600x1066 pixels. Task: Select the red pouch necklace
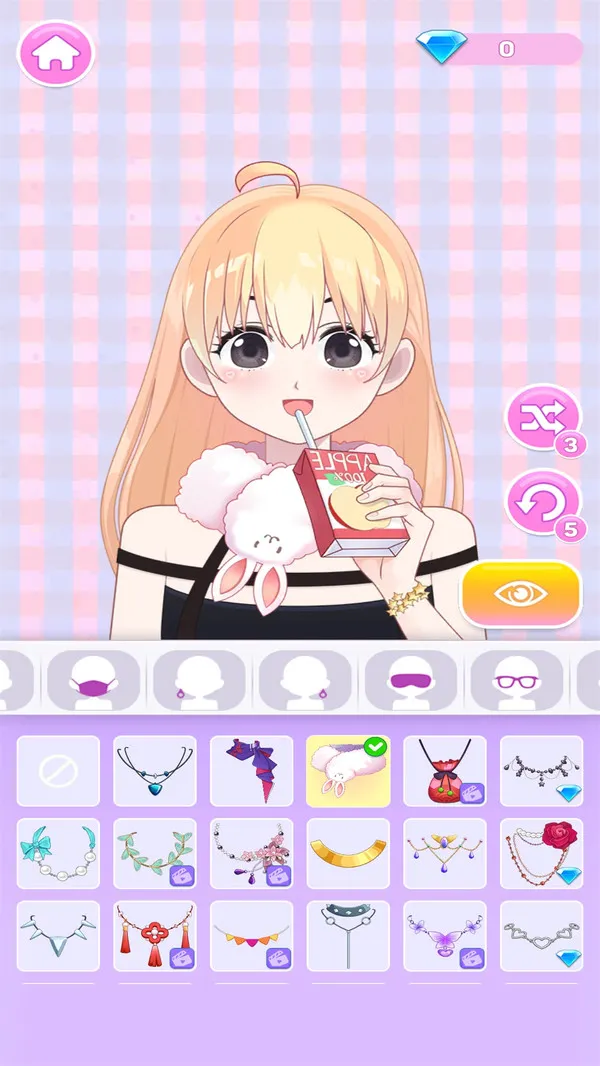pos(445,771)
